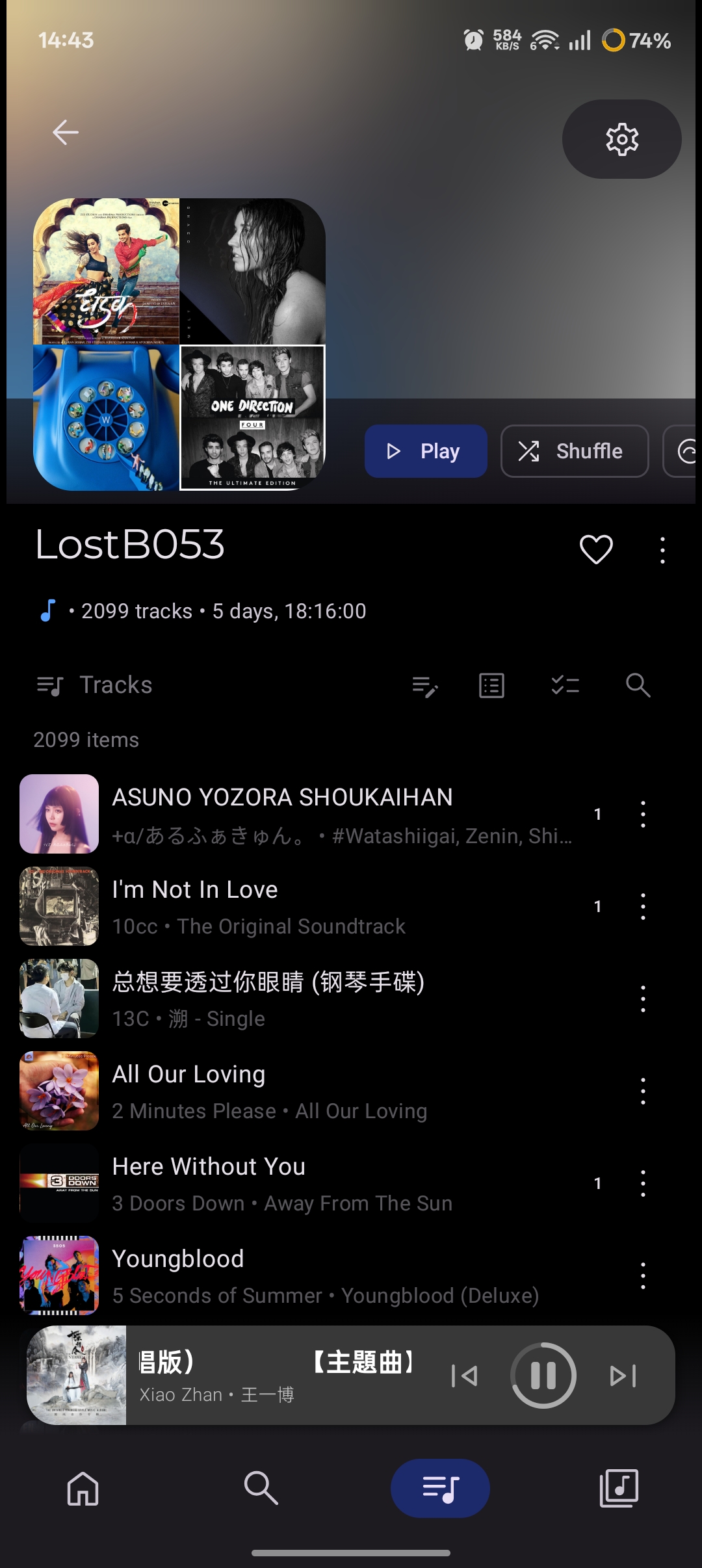The image size is (702, 1568).
Task: Open the settings gear button
Action: 621,139
